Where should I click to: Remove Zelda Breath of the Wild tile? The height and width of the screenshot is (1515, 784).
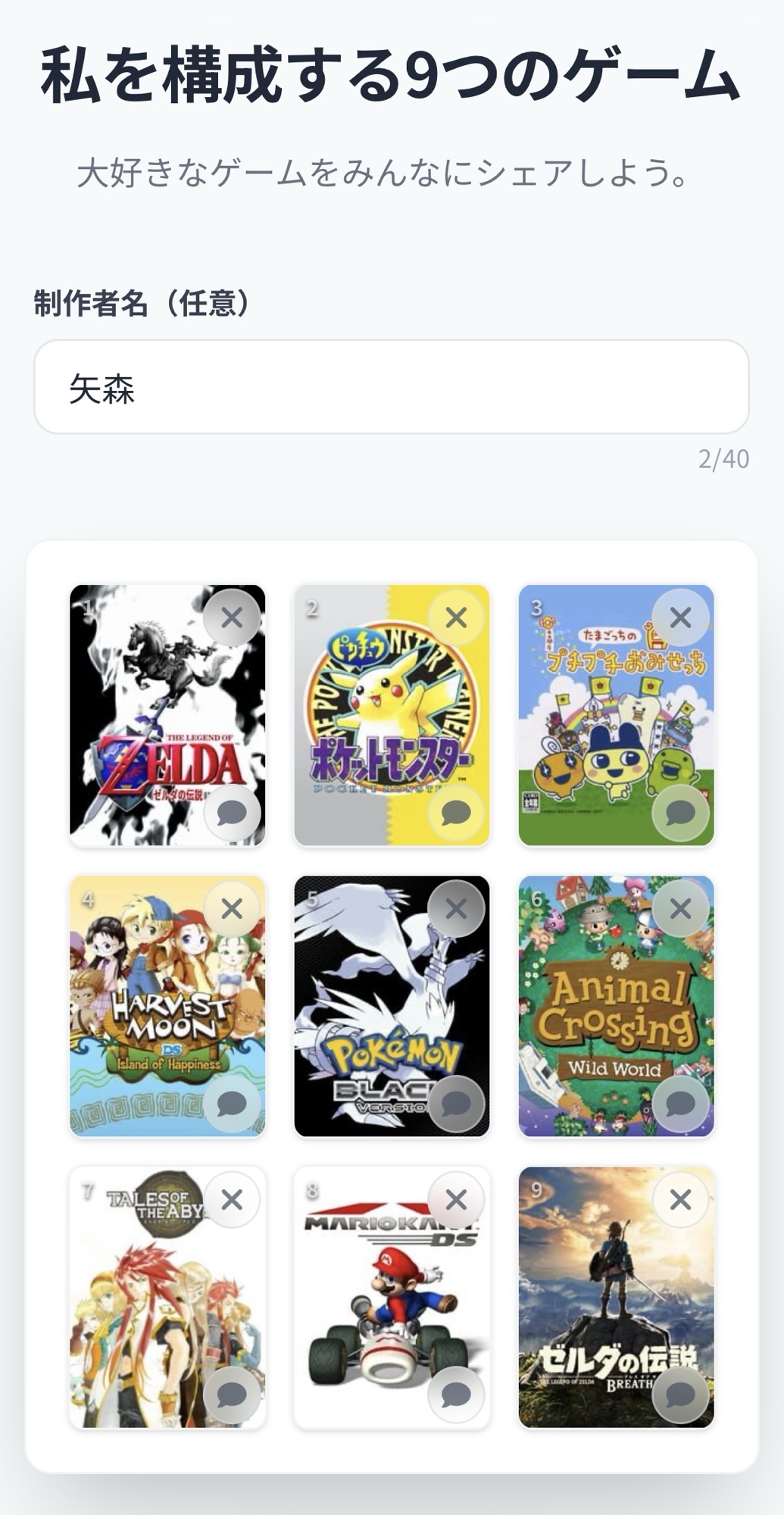pos(680,1199)
